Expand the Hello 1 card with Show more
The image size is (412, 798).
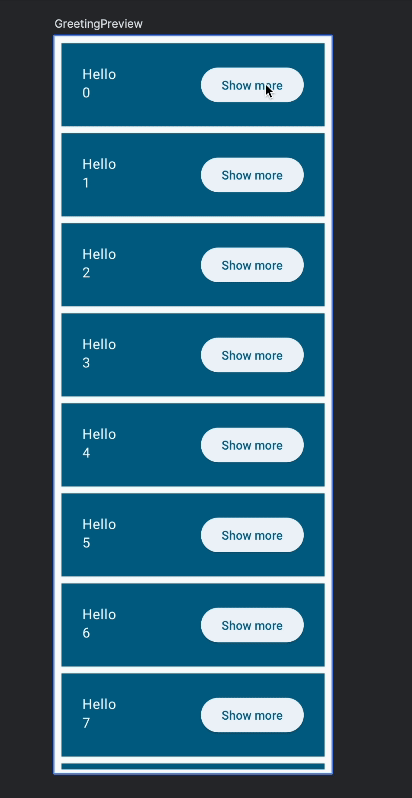[252, 175]
